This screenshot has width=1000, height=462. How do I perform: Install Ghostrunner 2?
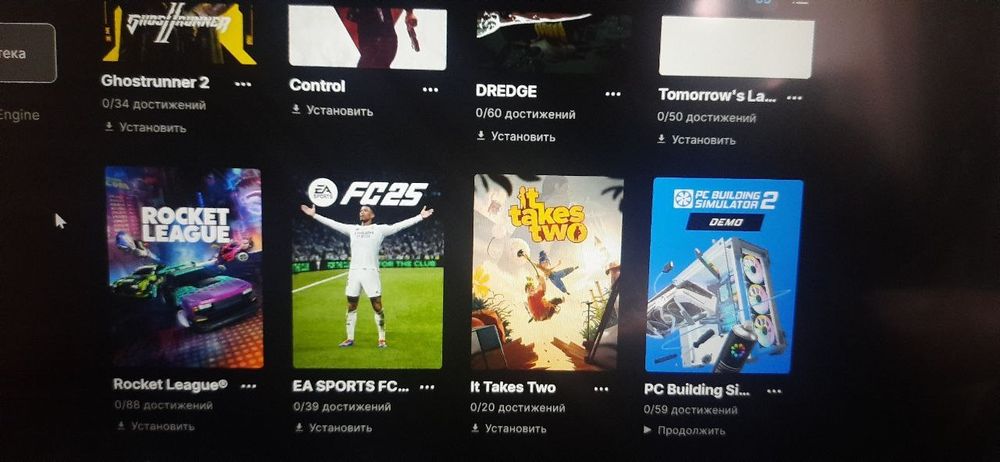click(152, 128)
